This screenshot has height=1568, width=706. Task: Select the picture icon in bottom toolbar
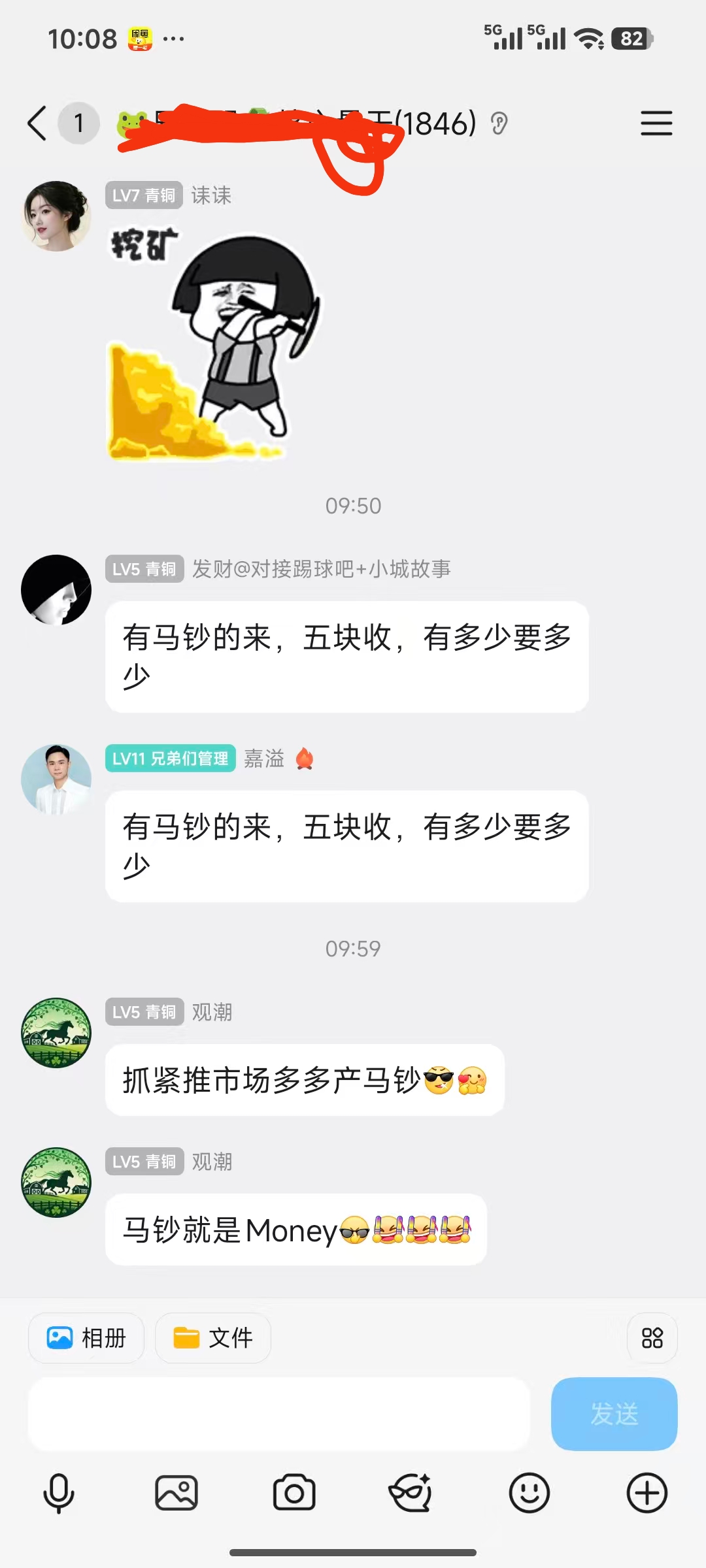click(x=175, y=1493)
